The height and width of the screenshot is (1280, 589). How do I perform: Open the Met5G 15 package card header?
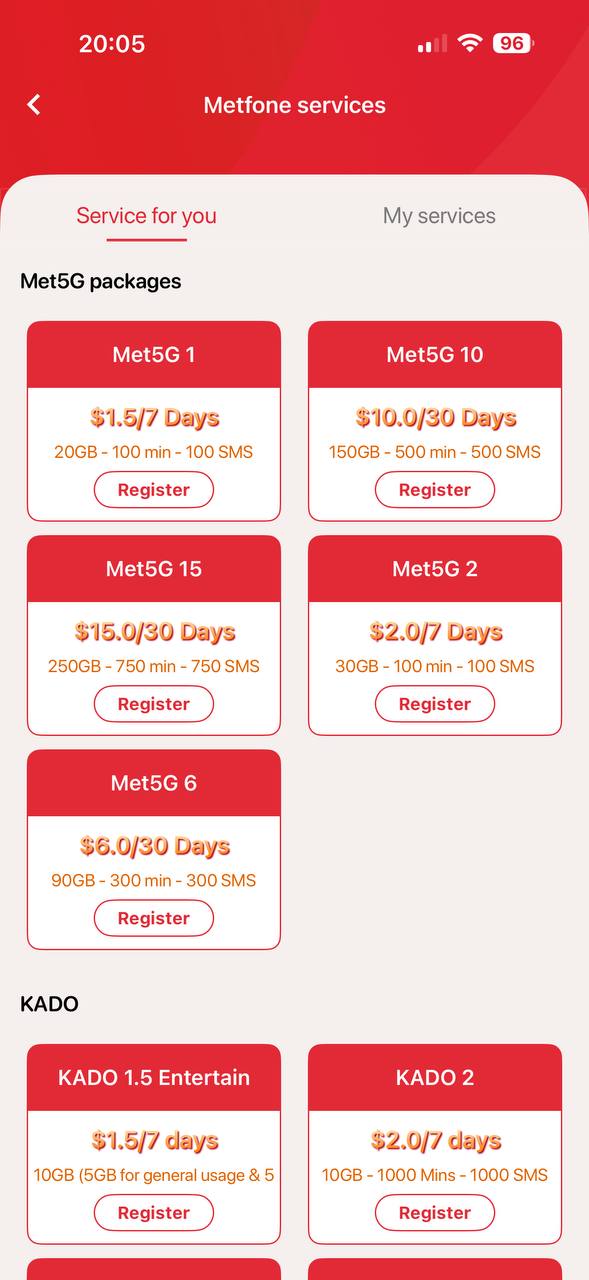tap(154, 569)
